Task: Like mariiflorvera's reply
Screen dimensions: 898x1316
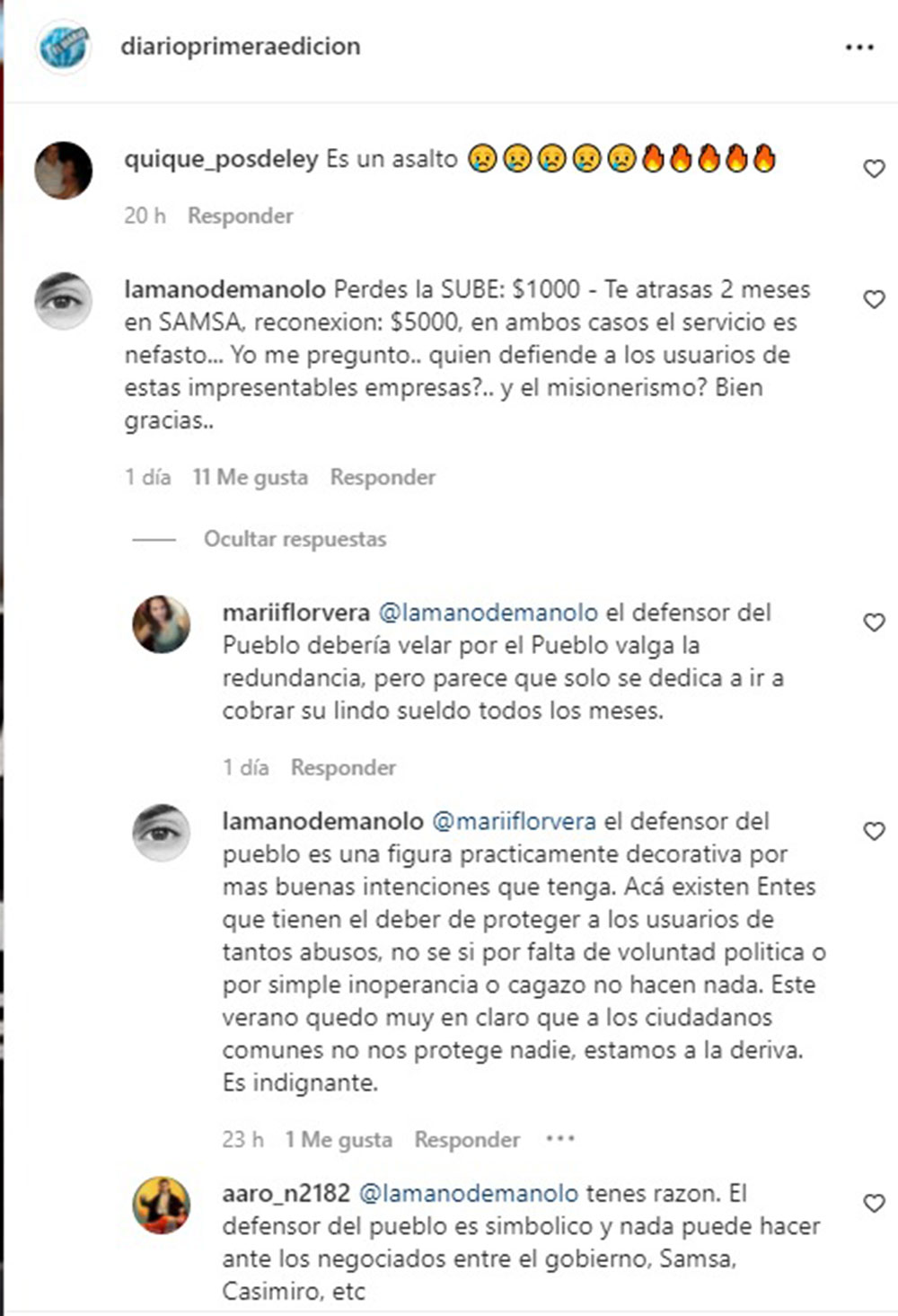Action: (874, 623)
